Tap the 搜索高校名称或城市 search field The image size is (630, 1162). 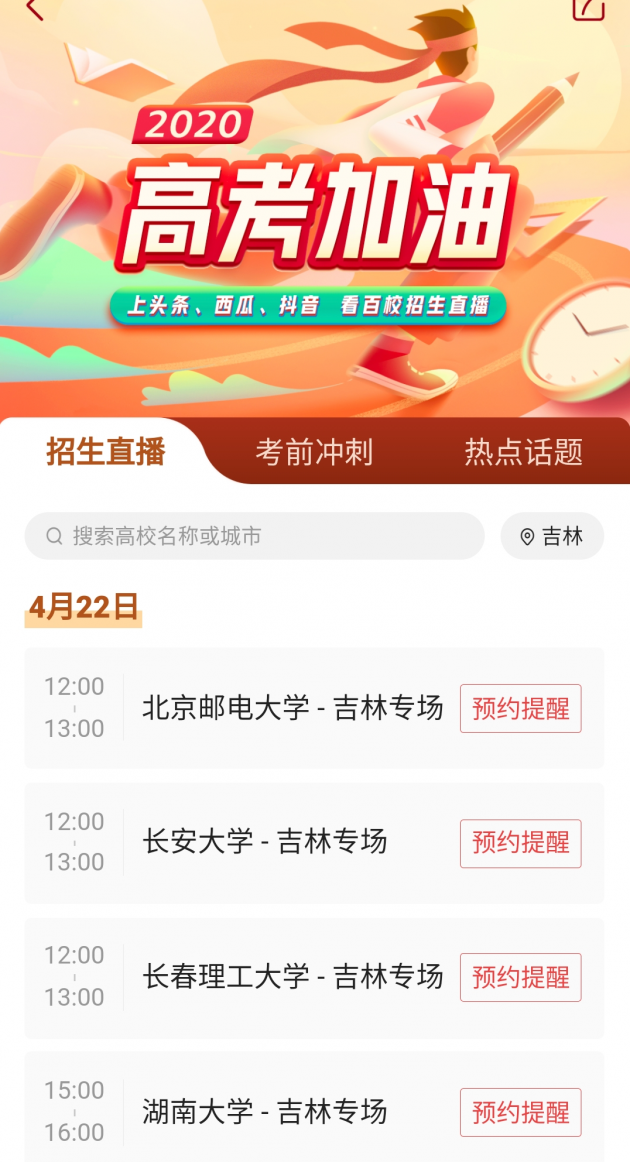point(254,536)
